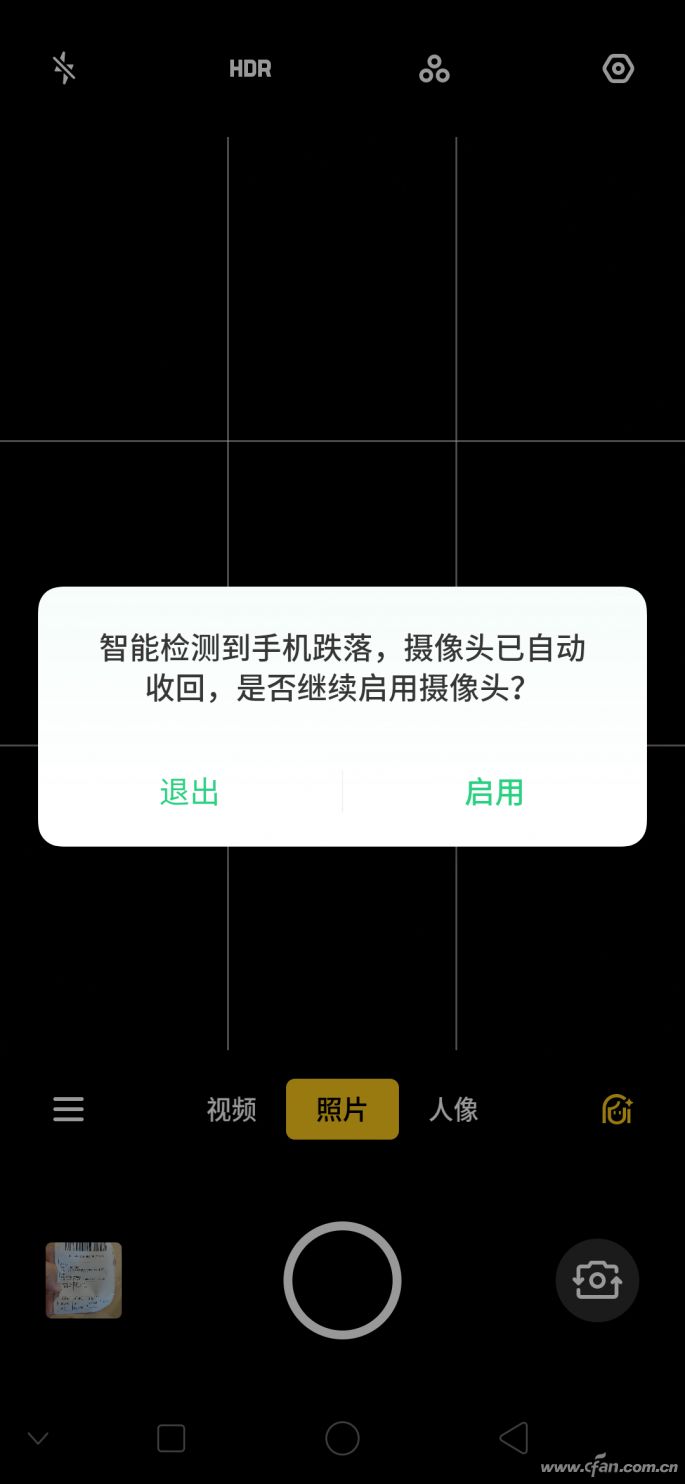Open the more modes menu

pos(68,1109)
